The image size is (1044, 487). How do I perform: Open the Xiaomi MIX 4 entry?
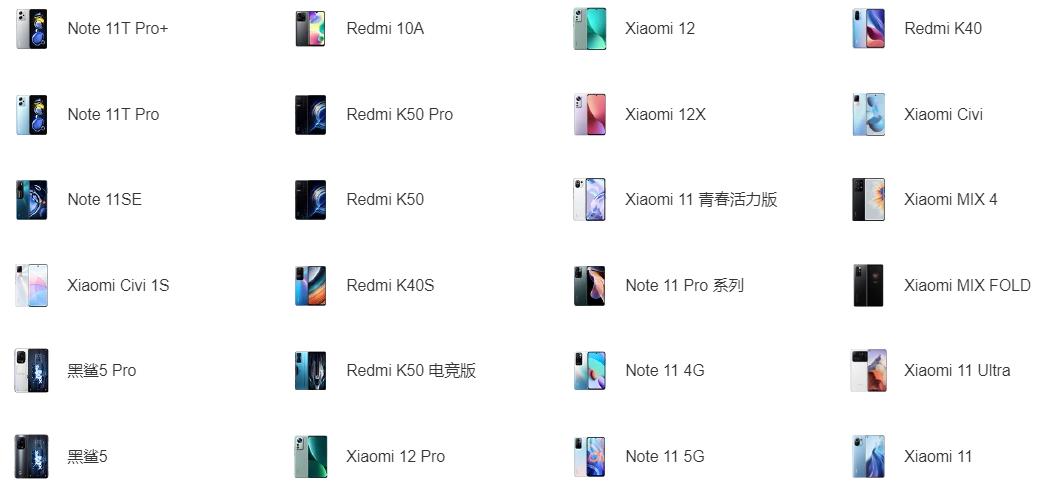(950, 200)
